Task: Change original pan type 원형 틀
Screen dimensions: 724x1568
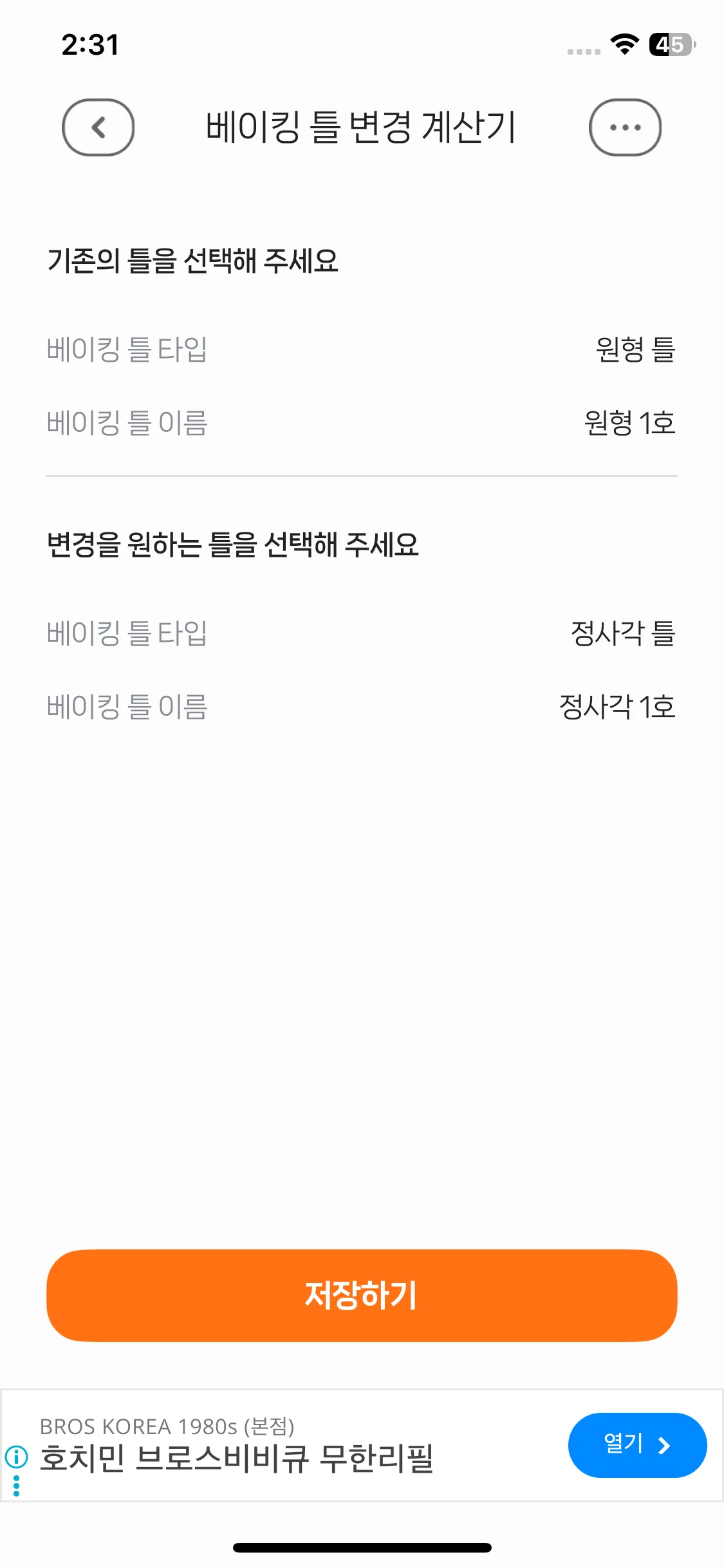Action: tap(635, 350)
